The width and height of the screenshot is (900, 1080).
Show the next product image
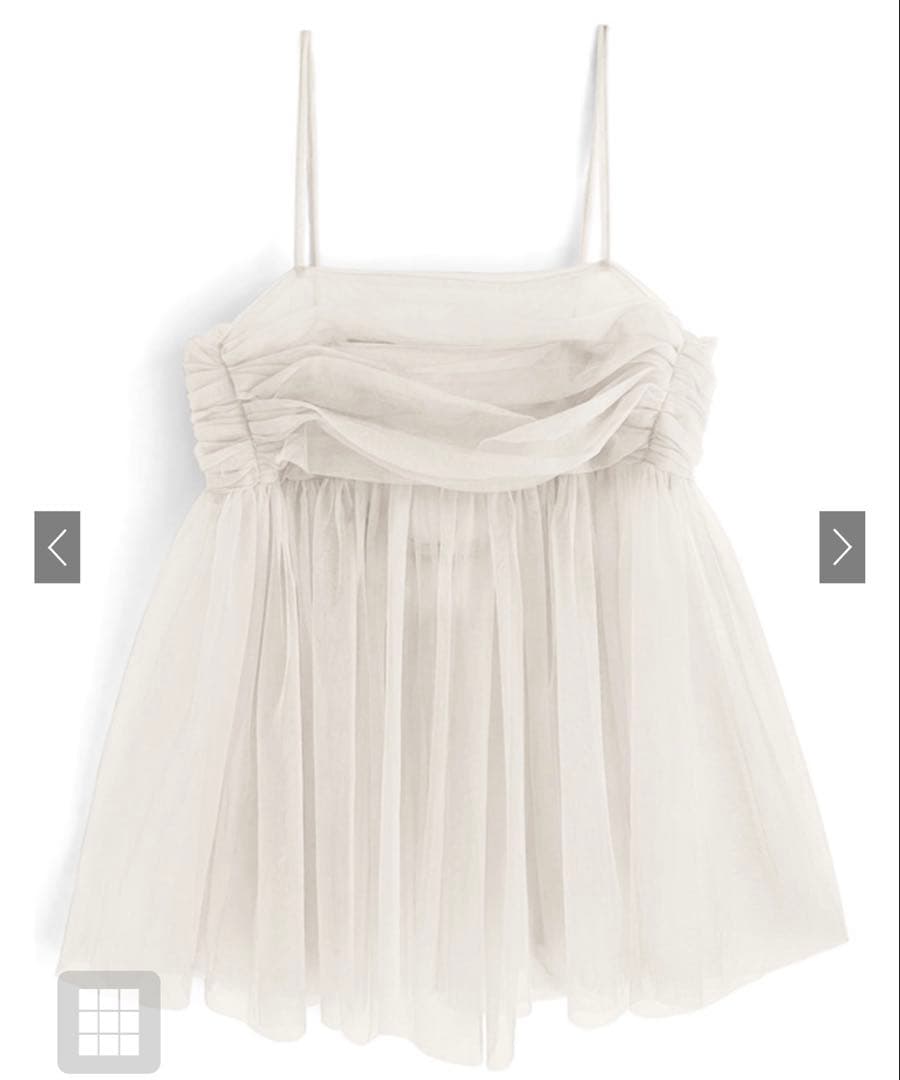[841, 547]
